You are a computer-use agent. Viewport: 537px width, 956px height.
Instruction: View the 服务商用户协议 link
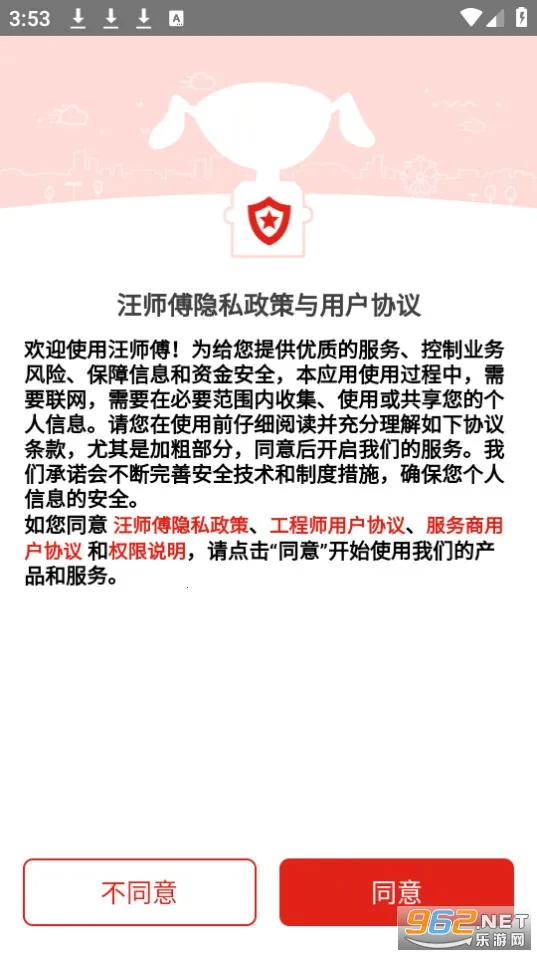click(x=464, y=526)
